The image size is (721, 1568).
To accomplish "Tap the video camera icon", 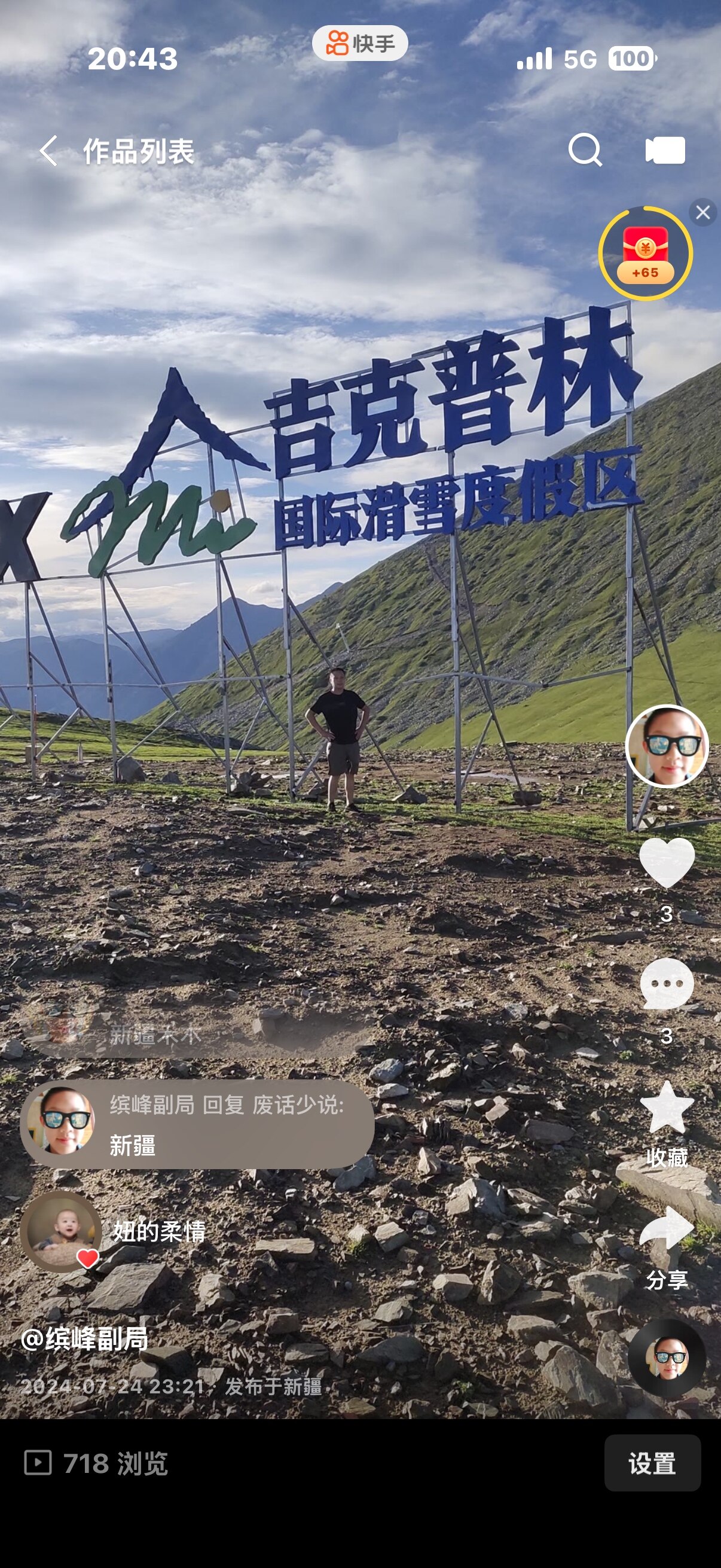I will coord(665,150).
